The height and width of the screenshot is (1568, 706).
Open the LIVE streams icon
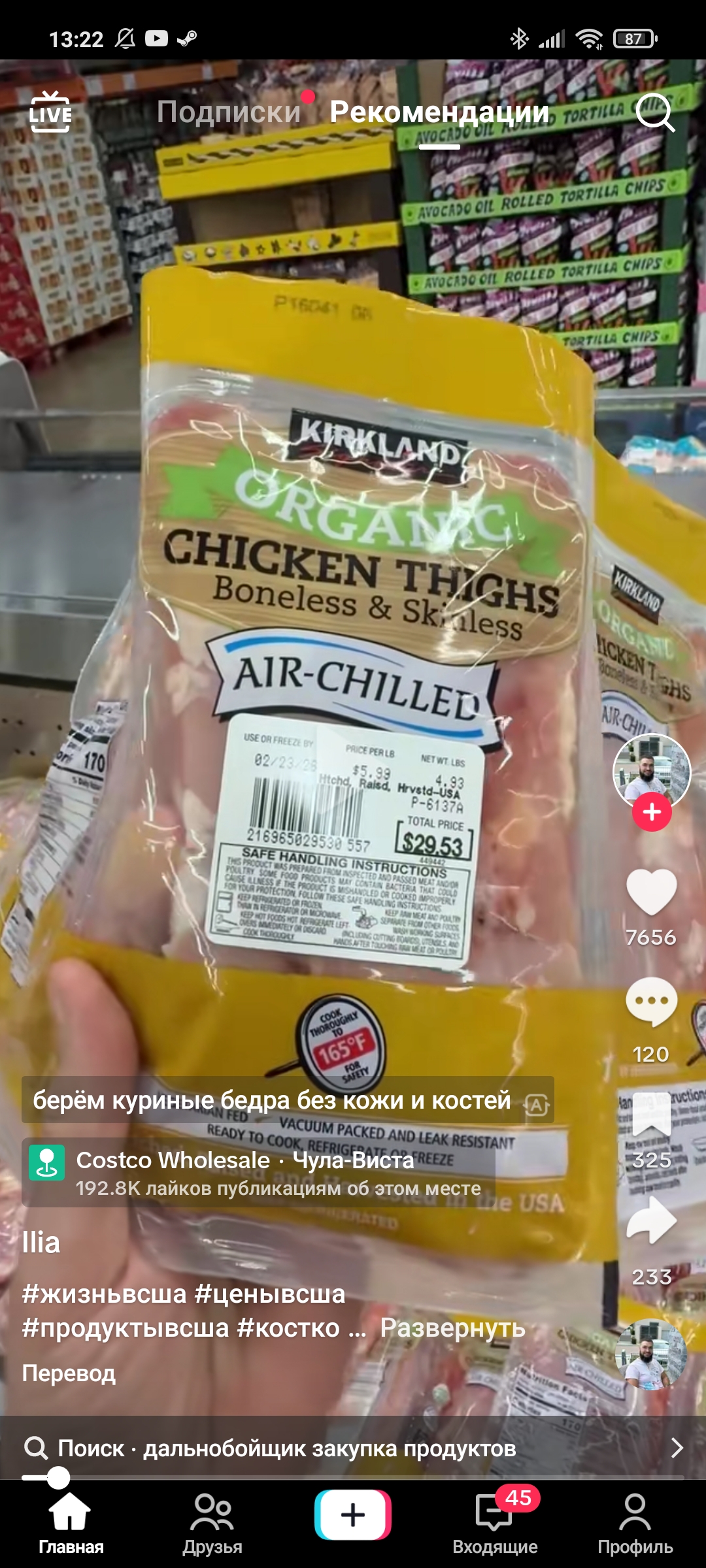coord(50,112)
